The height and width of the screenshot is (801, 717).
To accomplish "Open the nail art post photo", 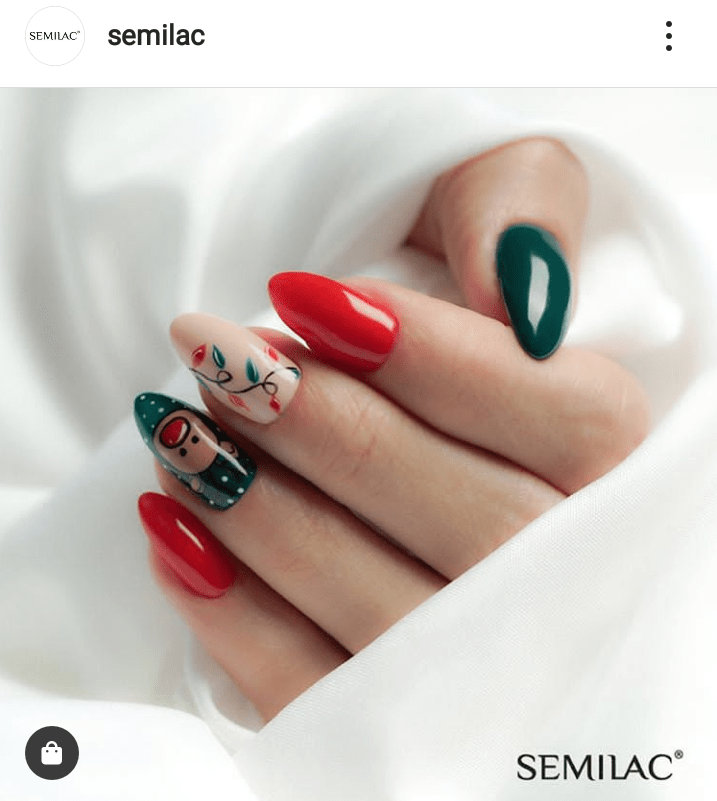I will 360,420.
